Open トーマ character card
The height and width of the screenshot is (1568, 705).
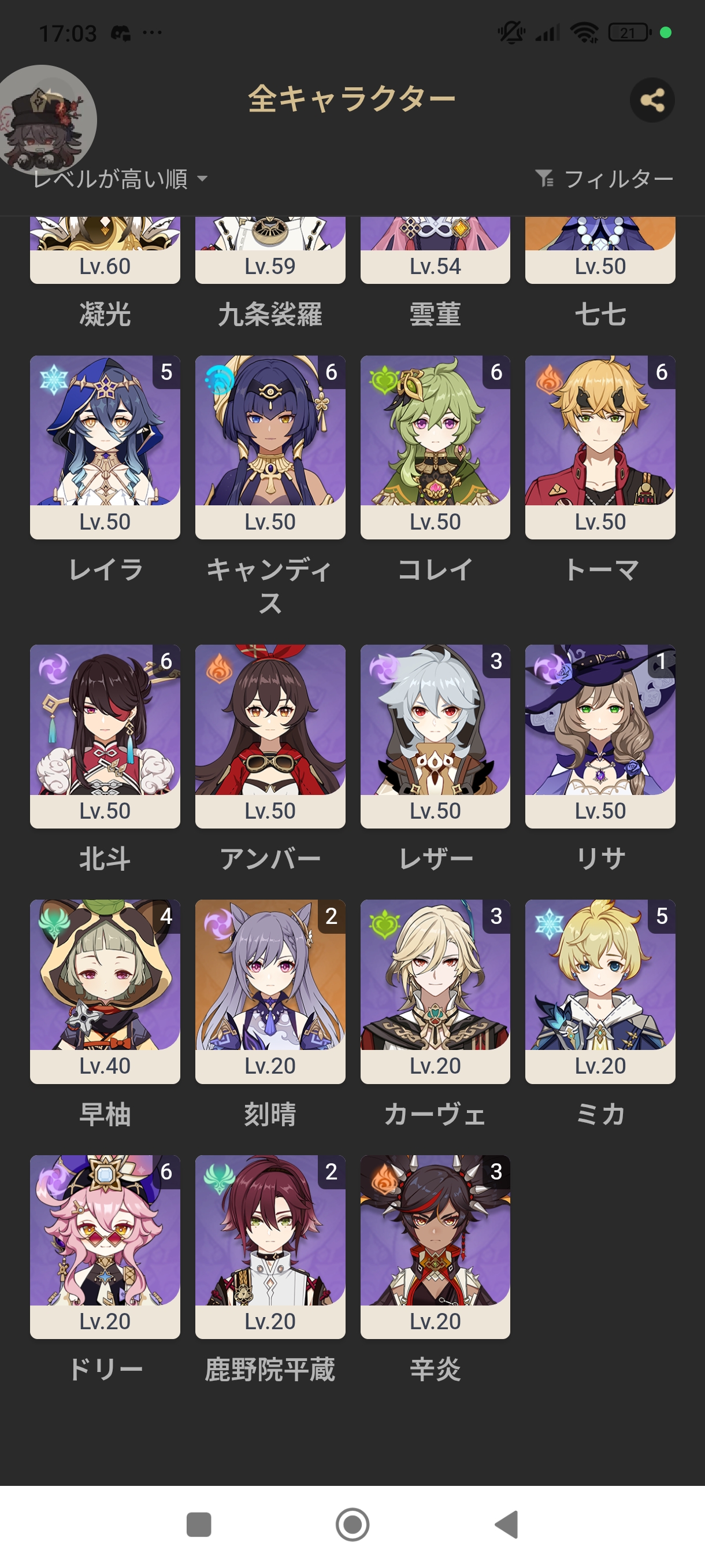600,447
